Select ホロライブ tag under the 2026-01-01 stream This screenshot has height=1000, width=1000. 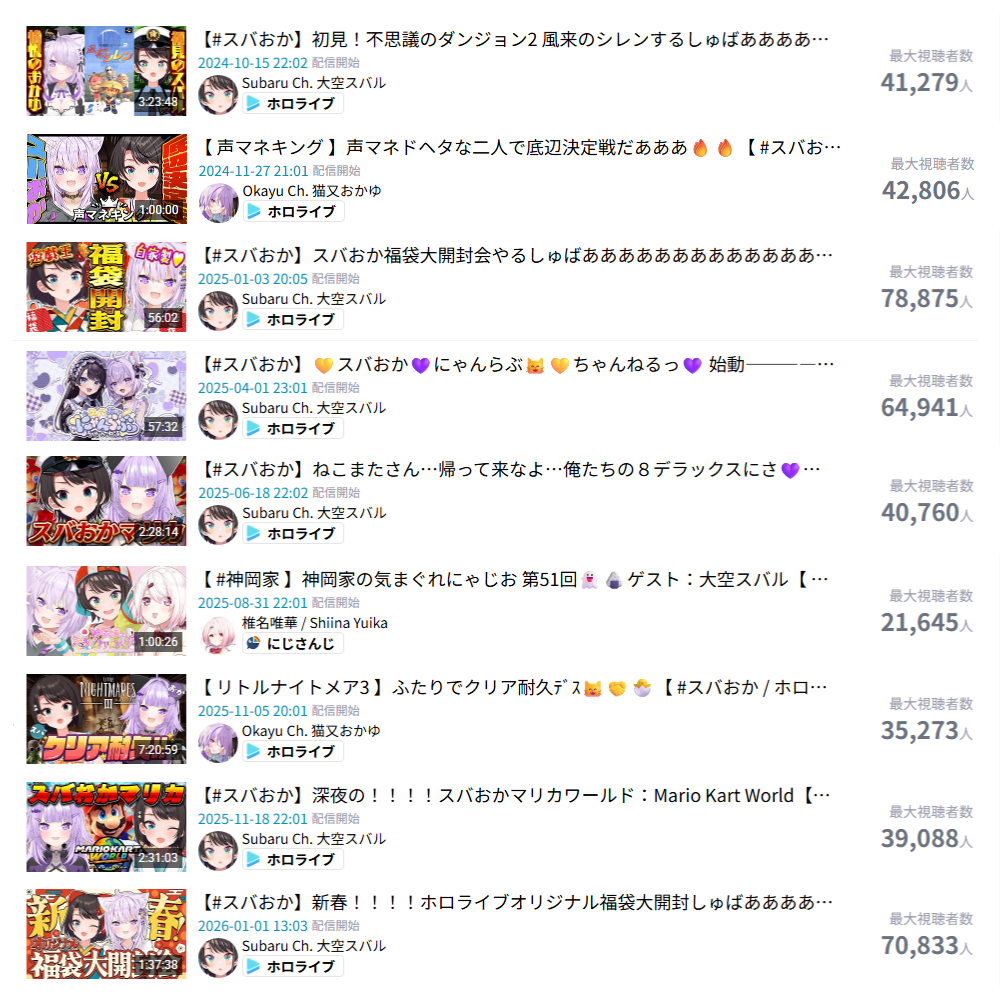[293, 967]
